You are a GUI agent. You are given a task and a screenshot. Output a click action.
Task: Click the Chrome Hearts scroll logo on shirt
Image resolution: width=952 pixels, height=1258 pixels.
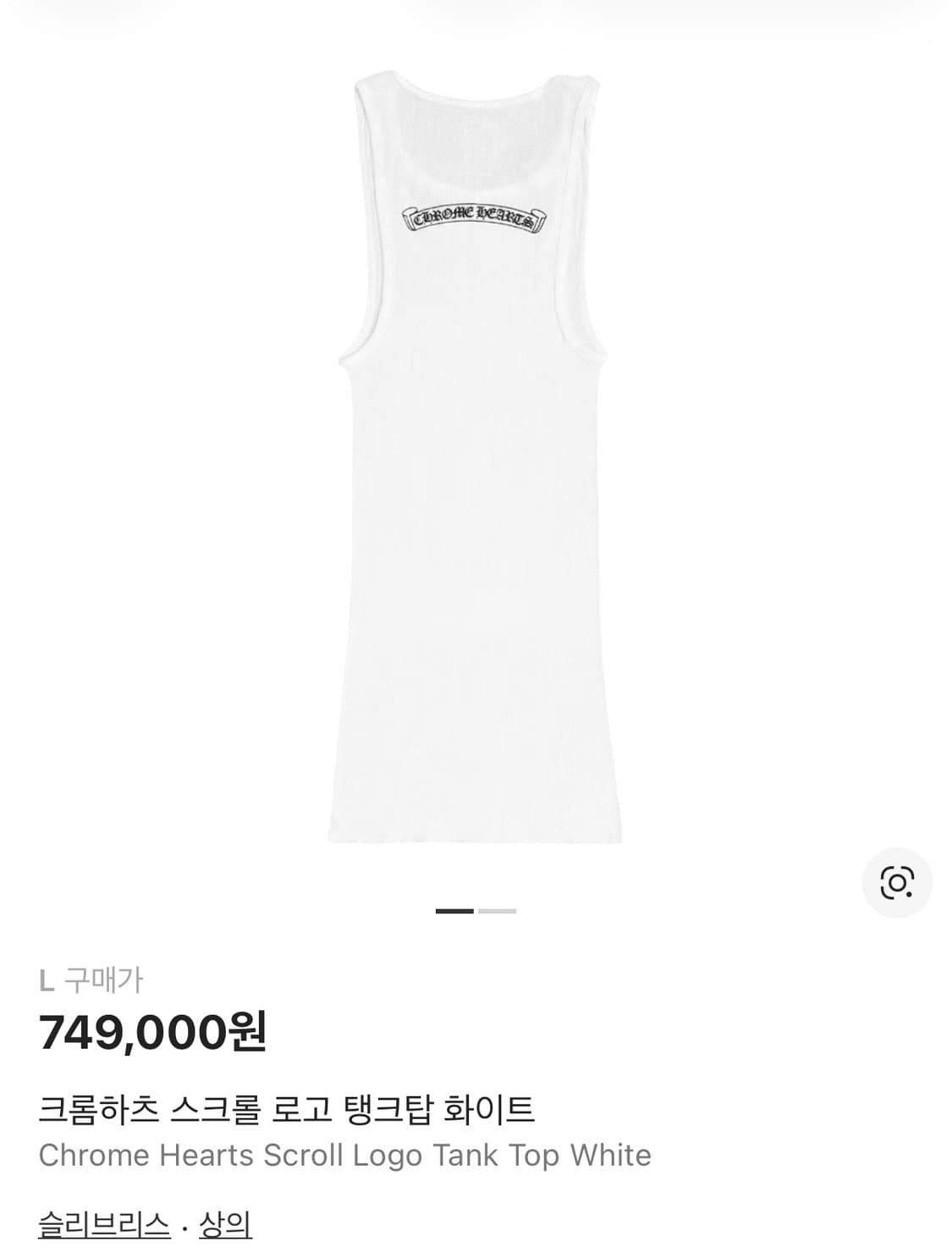point(476,216)
